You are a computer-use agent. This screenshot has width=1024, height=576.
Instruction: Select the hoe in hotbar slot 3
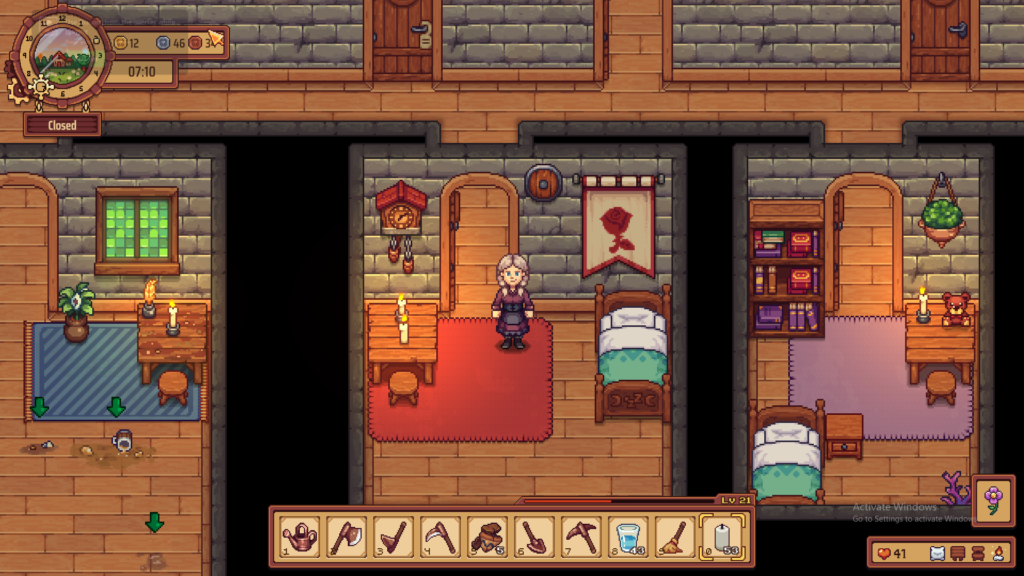pos(394,536)
